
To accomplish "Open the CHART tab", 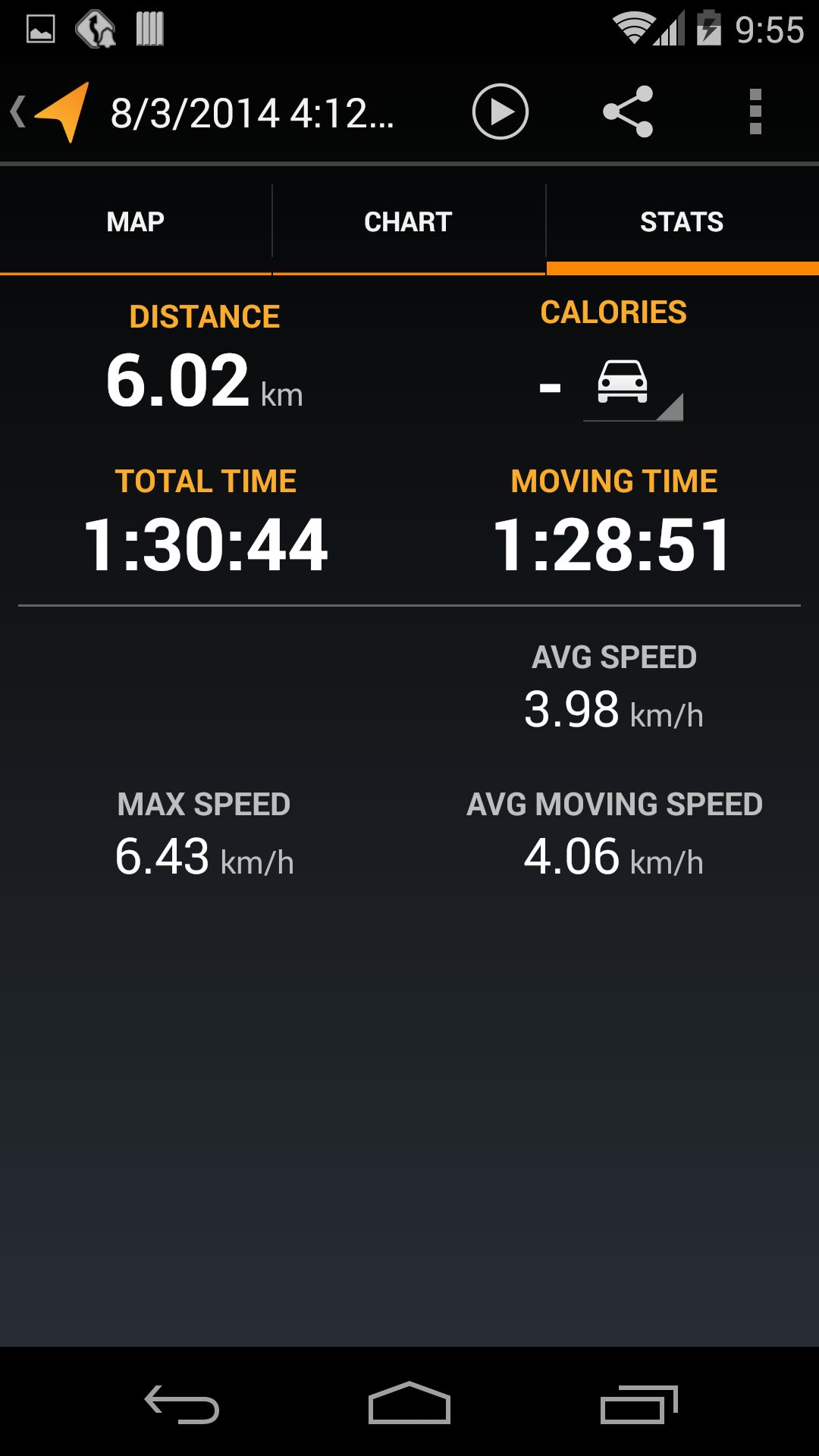I will pyautogui.click(x=409, y=221).
